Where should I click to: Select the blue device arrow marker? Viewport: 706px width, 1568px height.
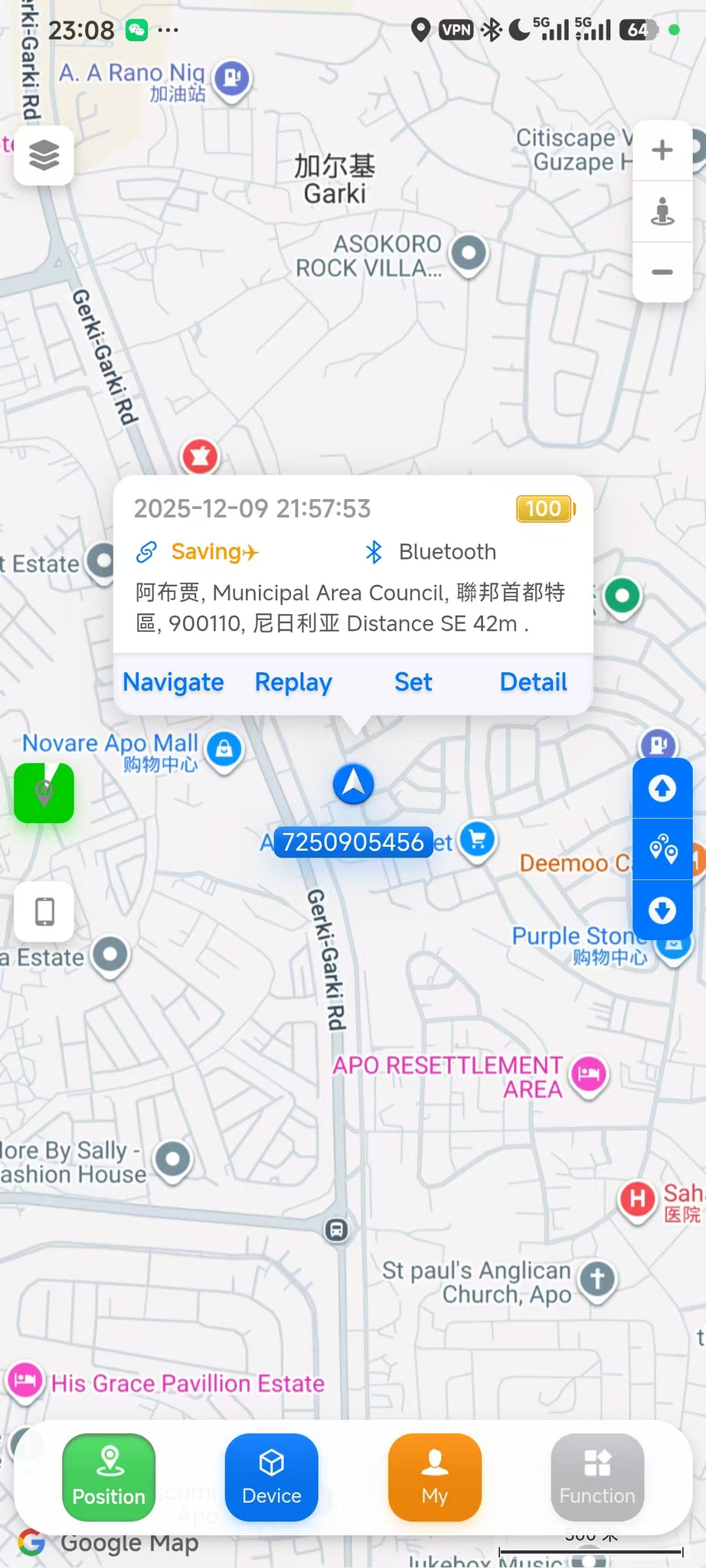[x=353, y=783]
